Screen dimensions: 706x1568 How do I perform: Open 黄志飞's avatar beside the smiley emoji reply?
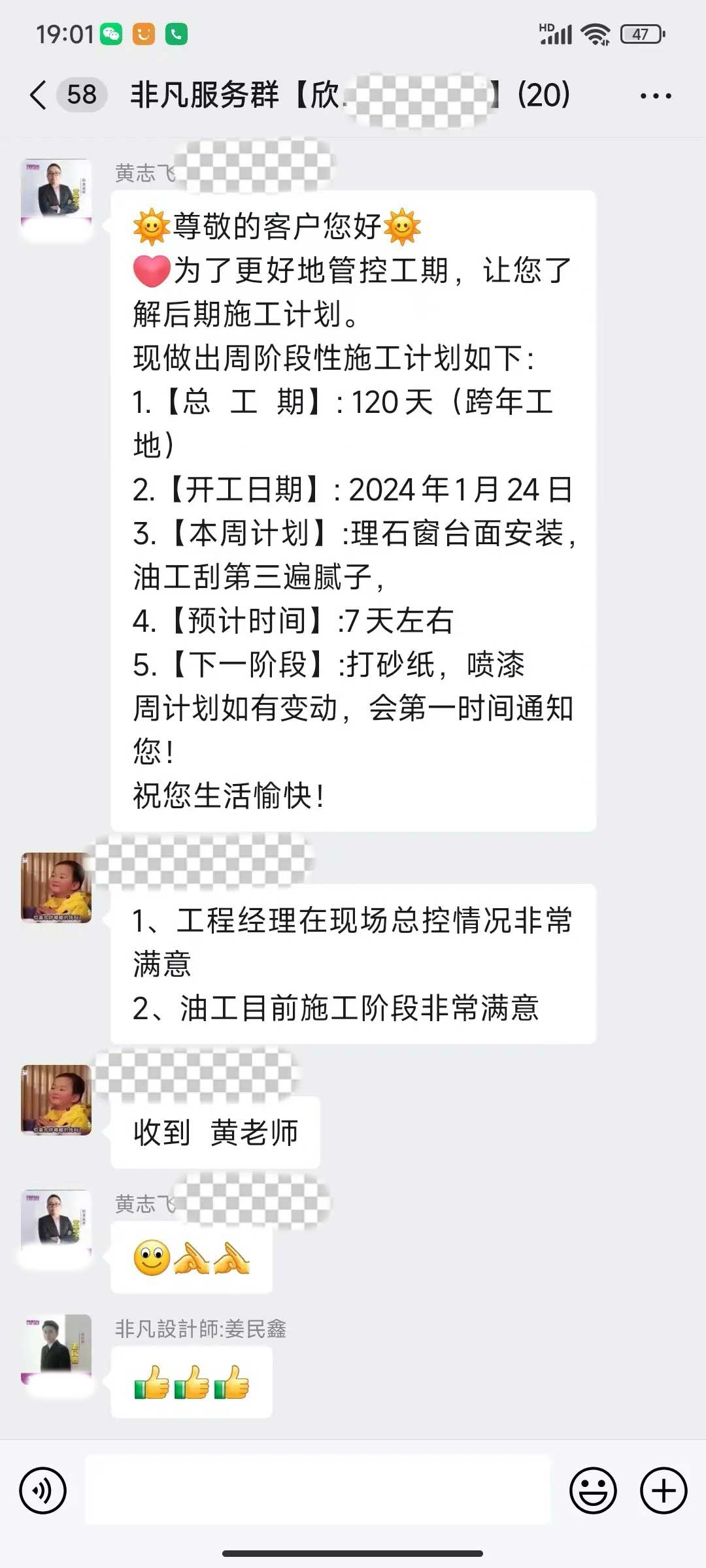[56, 1224]
